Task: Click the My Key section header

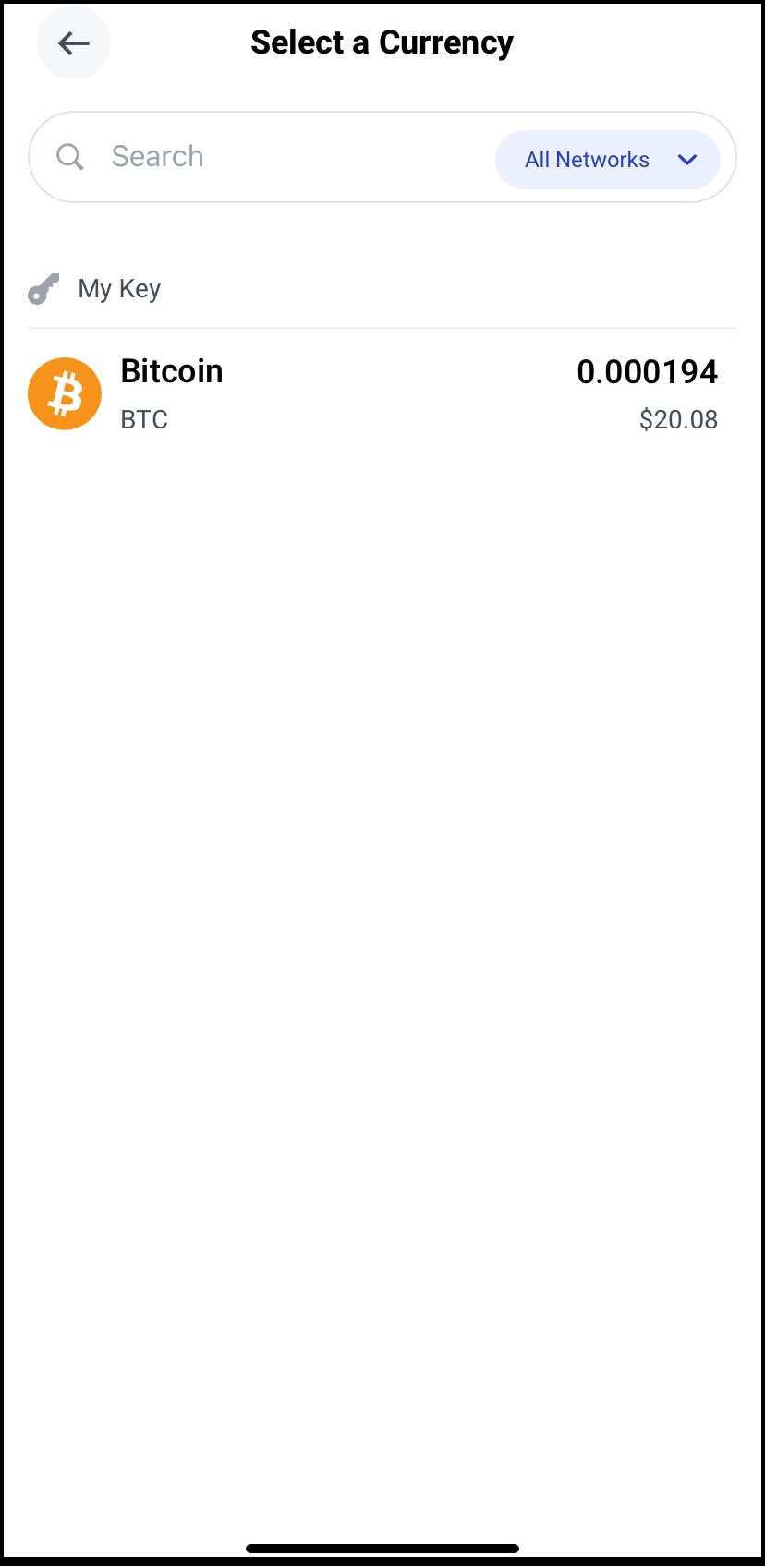Action: click(118, 288)
